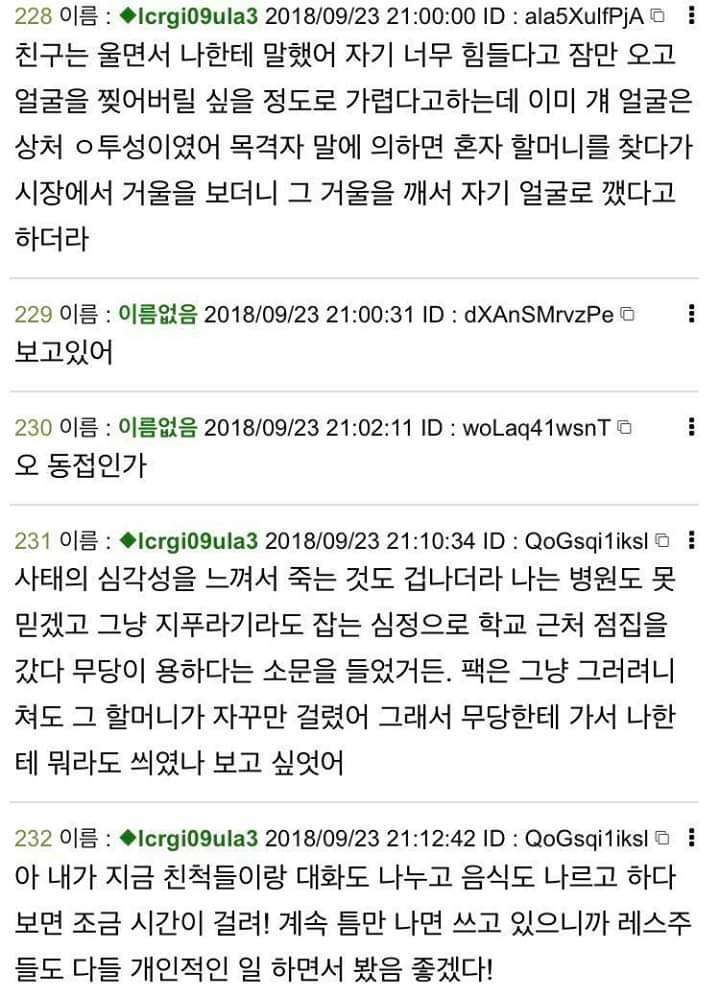Tap post number 228 to reference it
720x997 pixels.
pos(32,16)
